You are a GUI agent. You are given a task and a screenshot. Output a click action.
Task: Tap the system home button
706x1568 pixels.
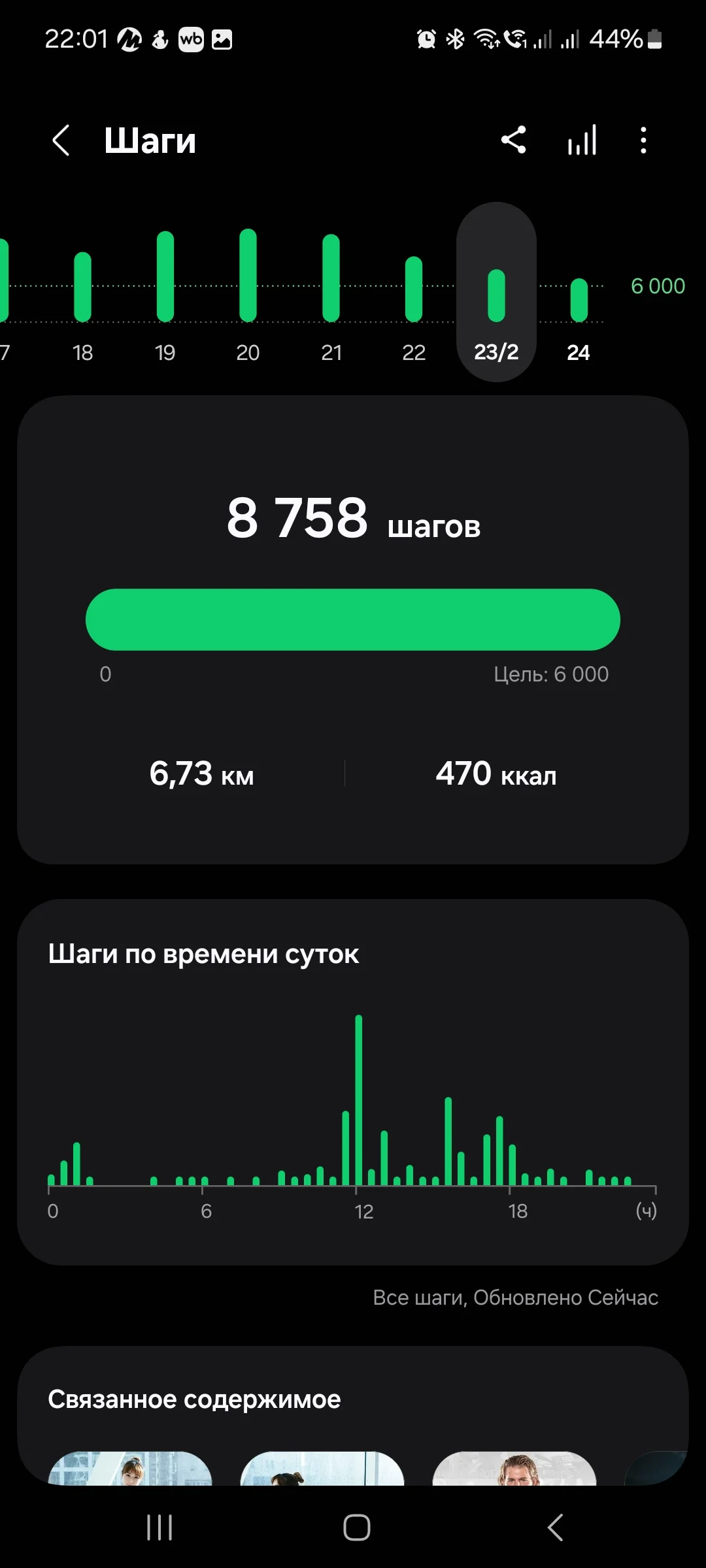click(x=356, y=1527)
